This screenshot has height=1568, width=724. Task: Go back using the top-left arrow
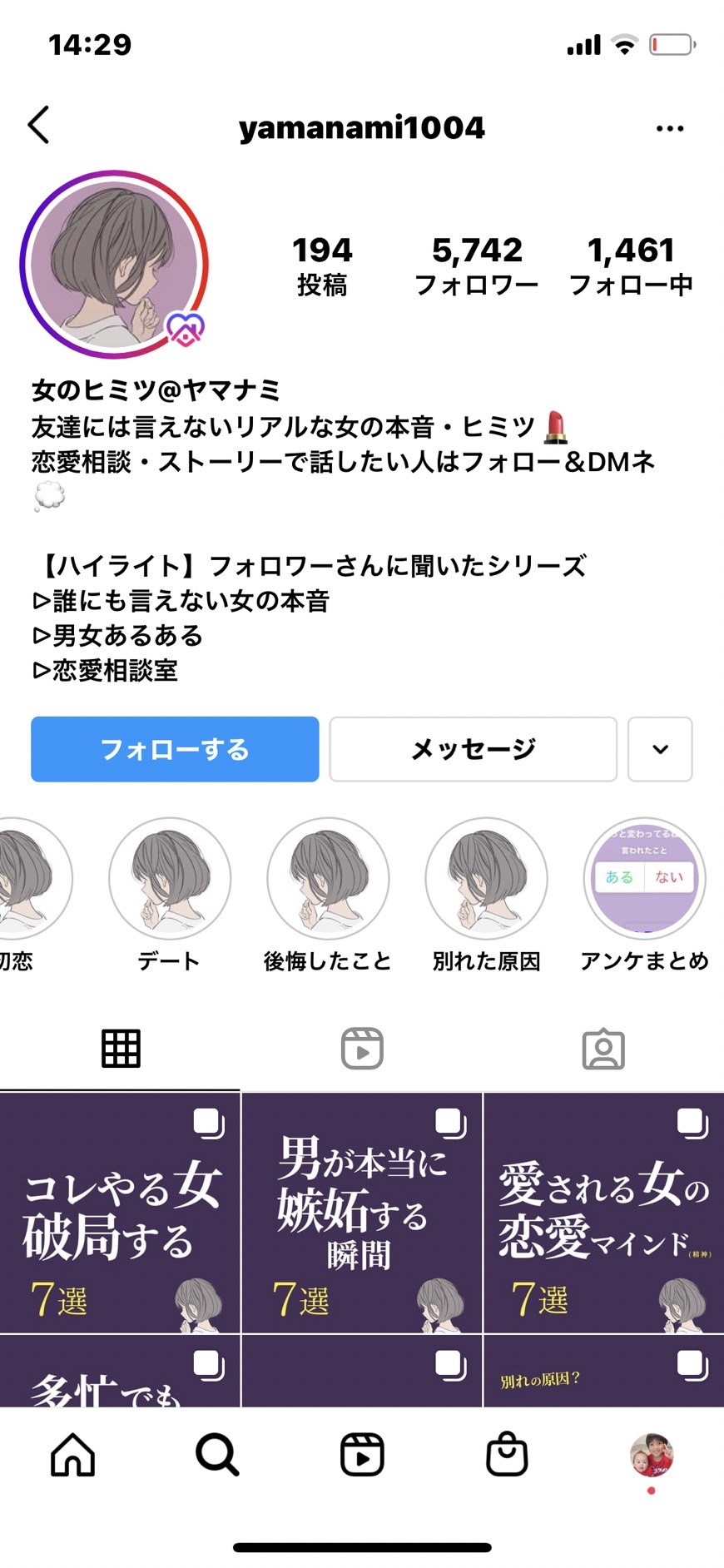point(38,126)
